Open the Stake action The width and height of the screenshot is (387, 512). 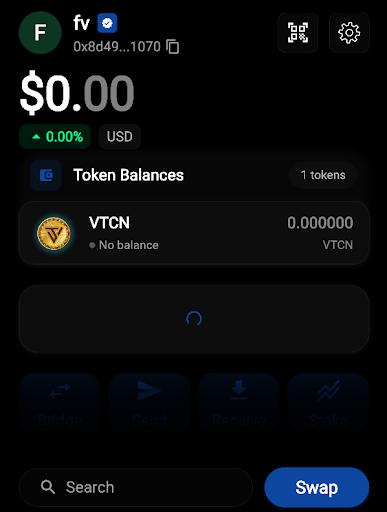point(328,403)
